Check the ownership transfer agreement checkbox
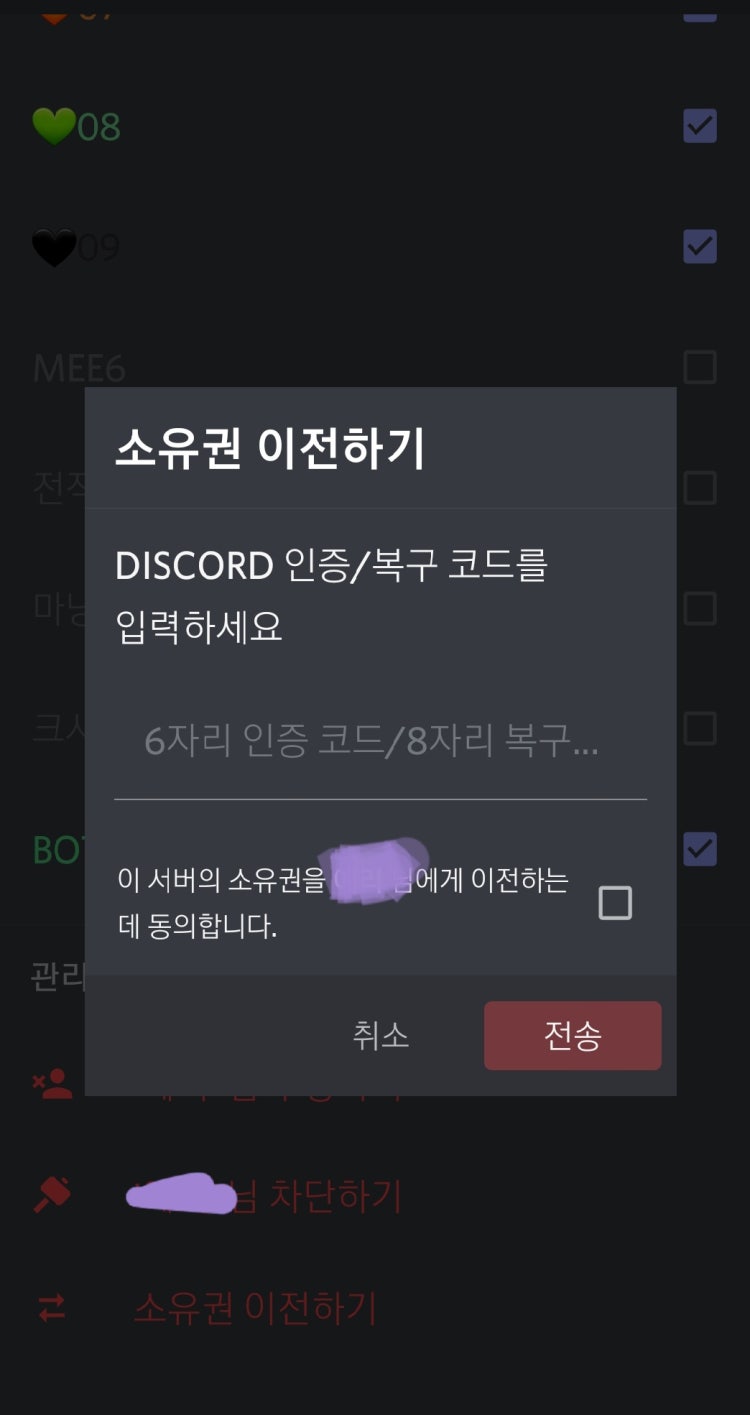The width and height of the screenshot is (750, 1415). click(614, 903)
